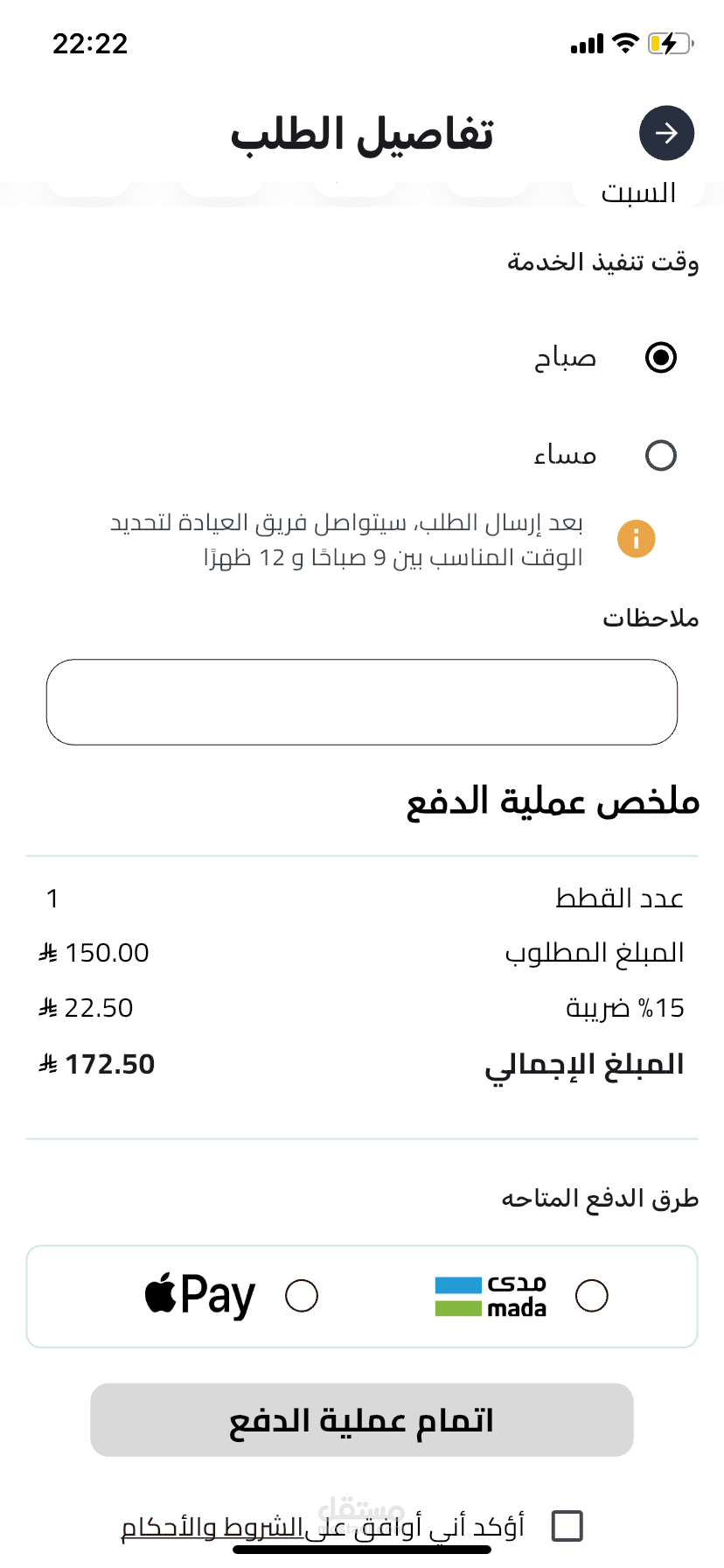The image size is (724, 1568).
Task: Pick the السبت day chip
Action: [639, 193]
